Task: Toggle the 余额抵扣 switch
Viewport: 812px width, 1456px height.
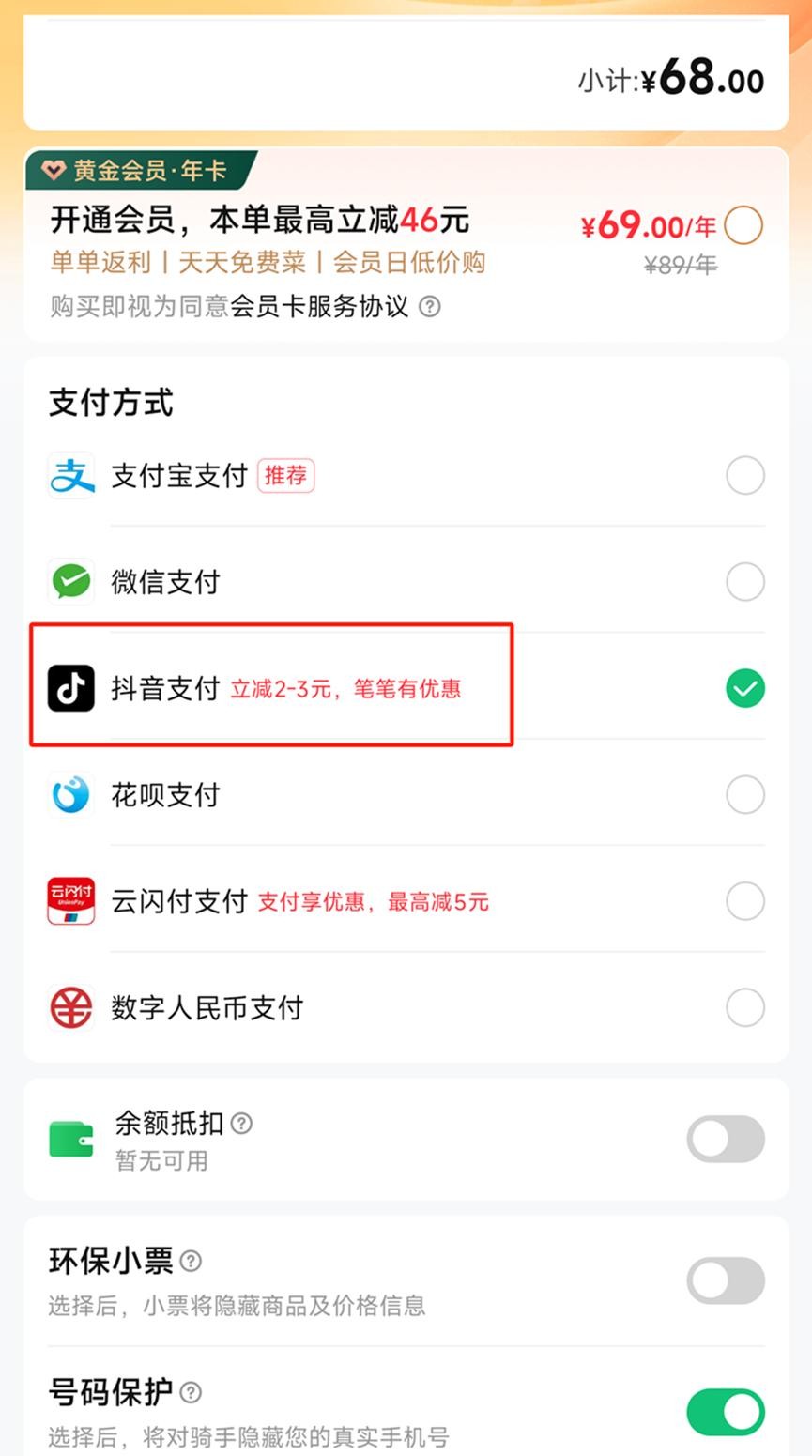Action: tap(725, 1140)
